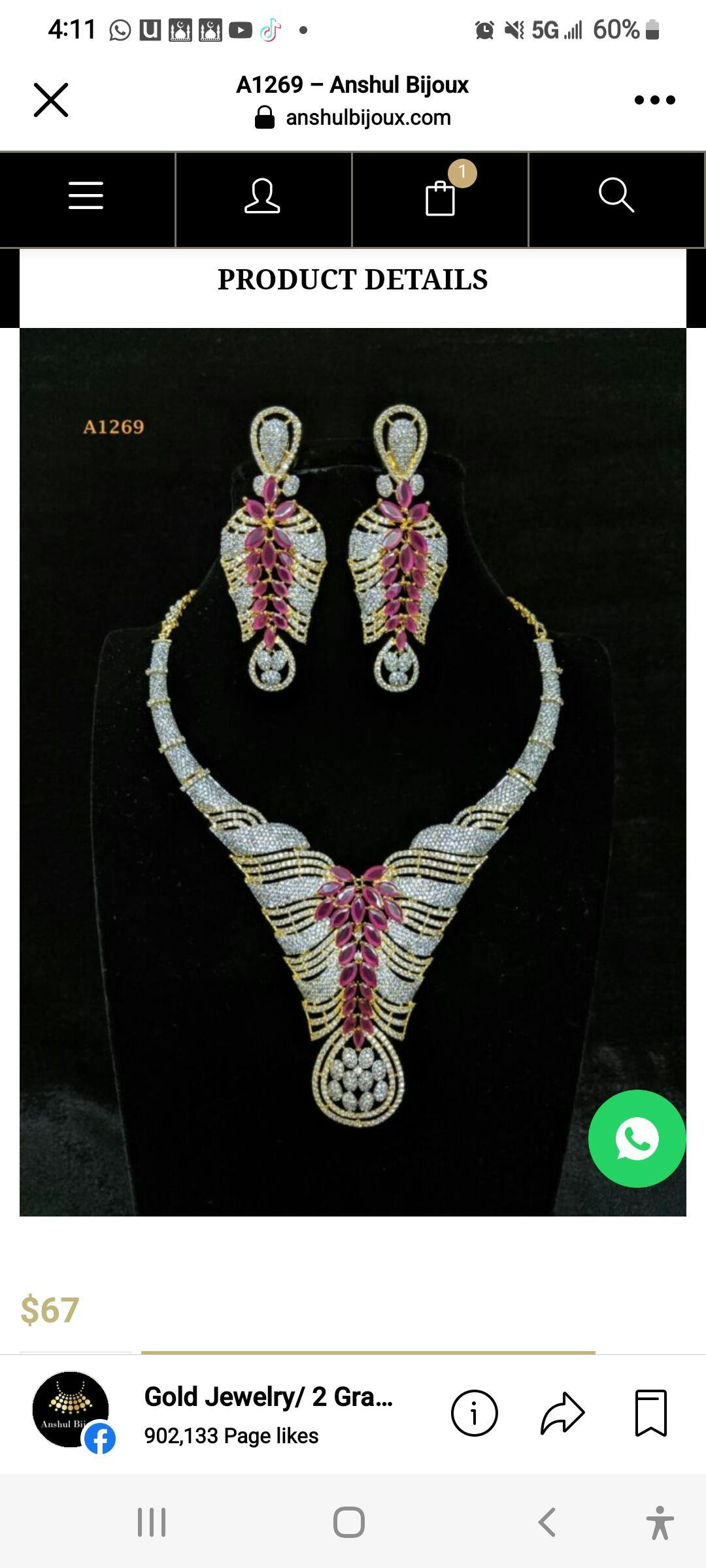Viewport: 706px width, 1568px height.
Task: Open the site hamburger menu
Action: point(86,196)
